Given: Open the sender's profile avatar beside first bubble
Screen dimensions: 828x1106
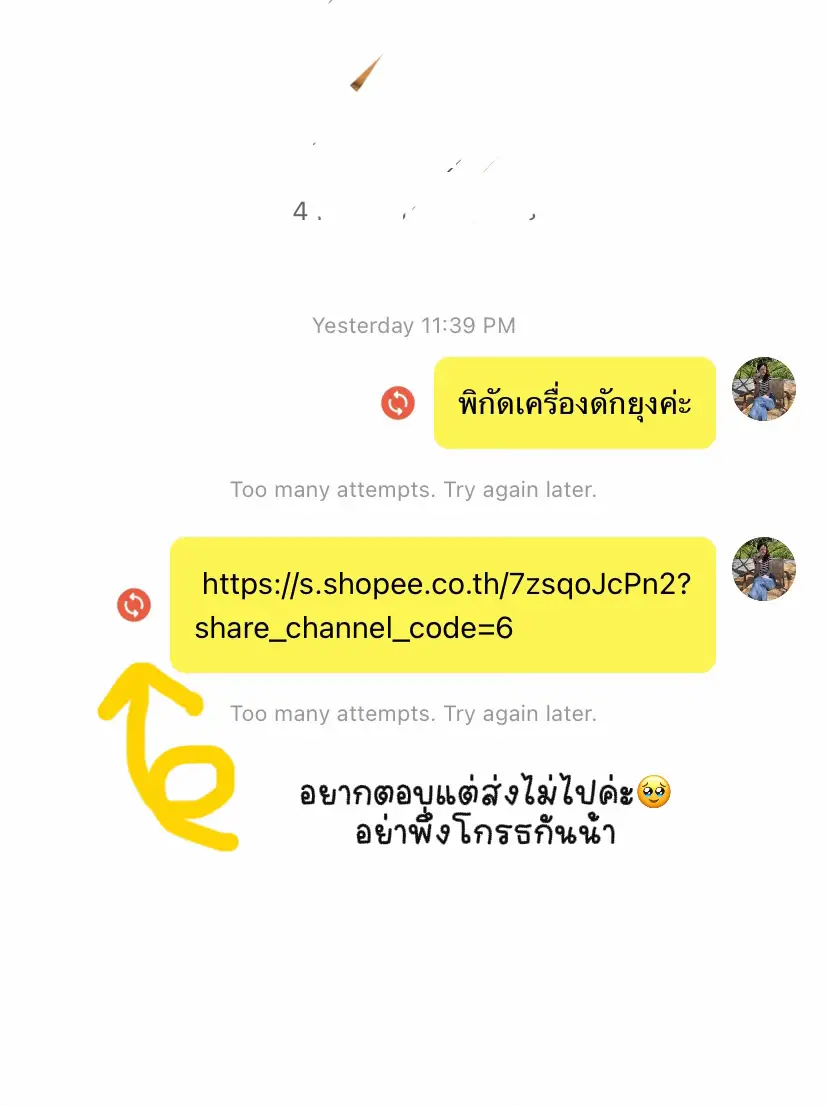Looking at the screenshot, I should point(763,390).
